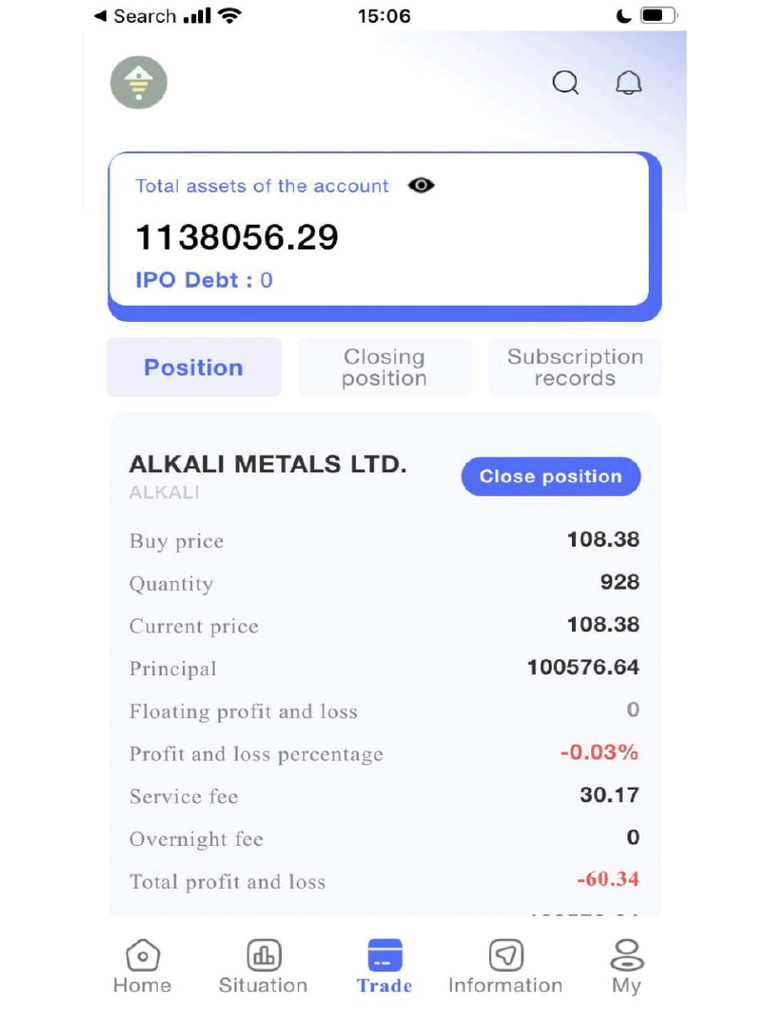The width and height of the screenshot is (768, 1024).
Task: Switch to Closing position tab
Action: (384, 367)
